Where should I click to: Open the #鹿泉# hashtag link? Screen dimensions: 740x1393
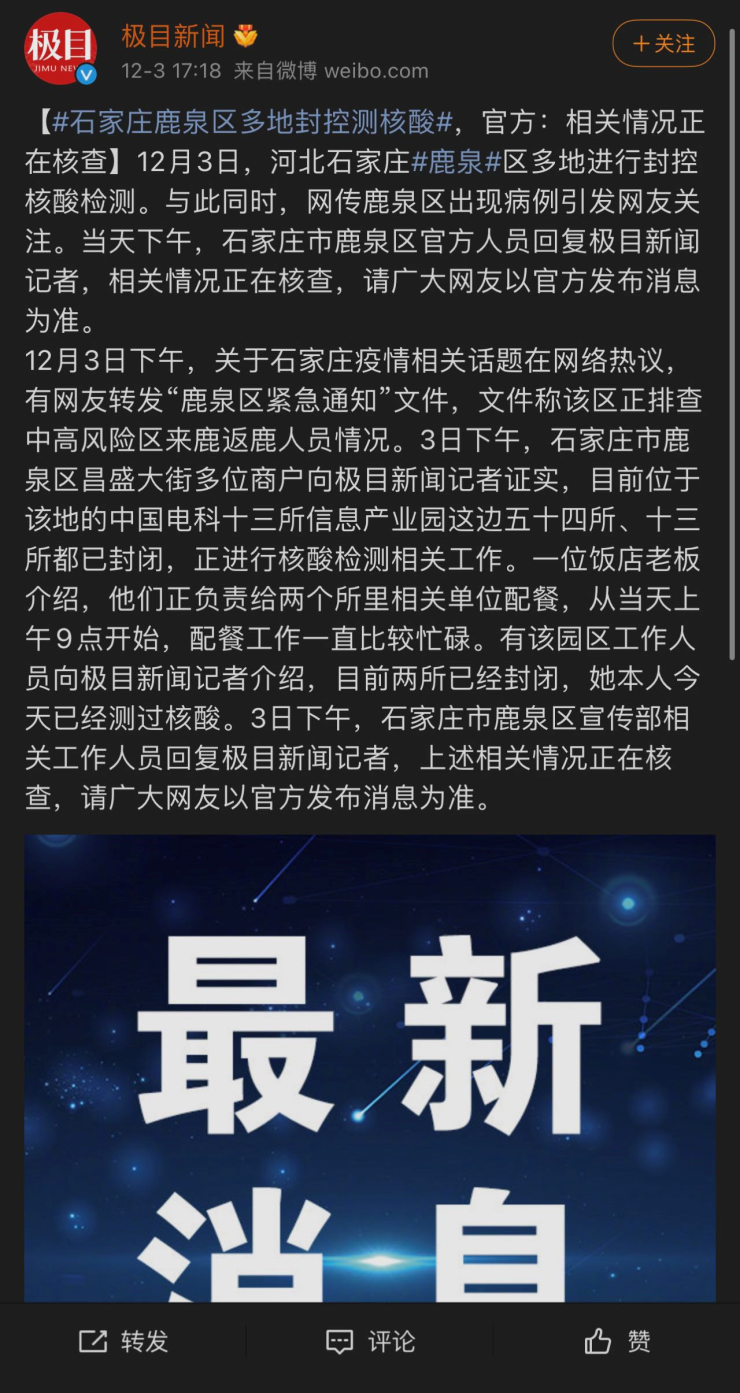[455, 160]
